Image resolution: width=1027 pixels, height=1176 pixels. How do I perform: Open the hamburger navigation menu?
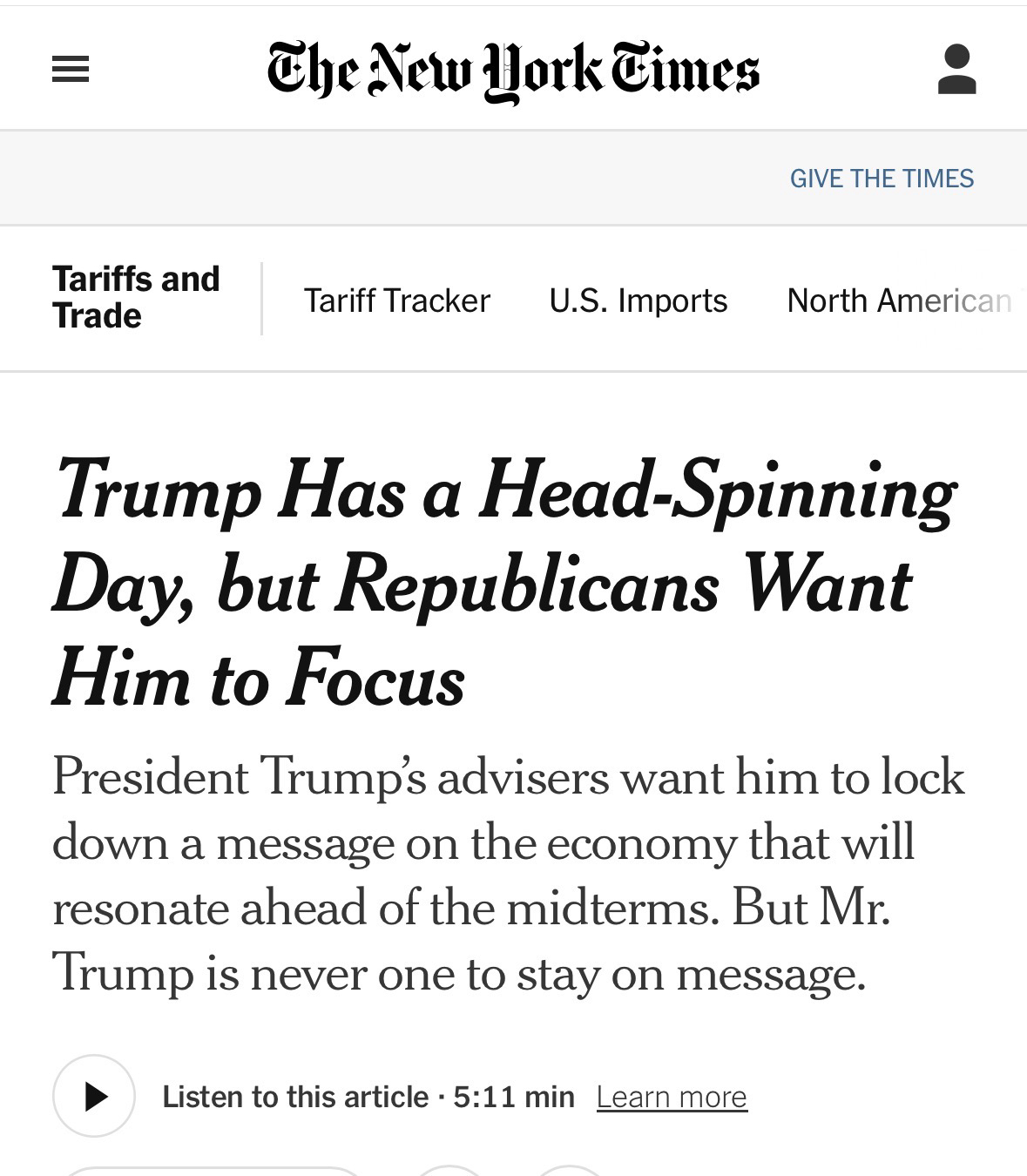[x=71, y=70]
